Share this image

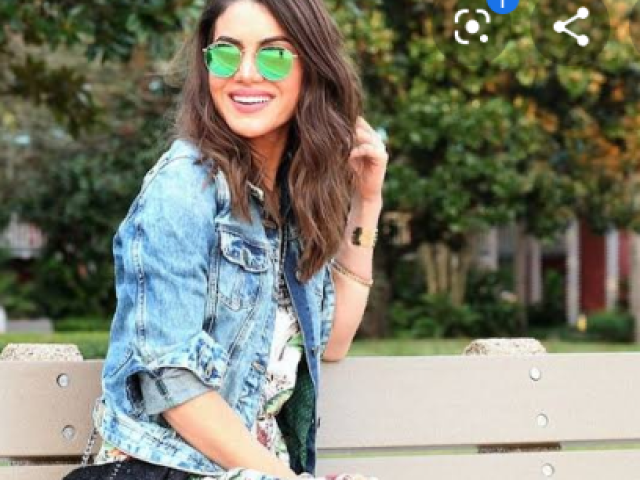571,26
